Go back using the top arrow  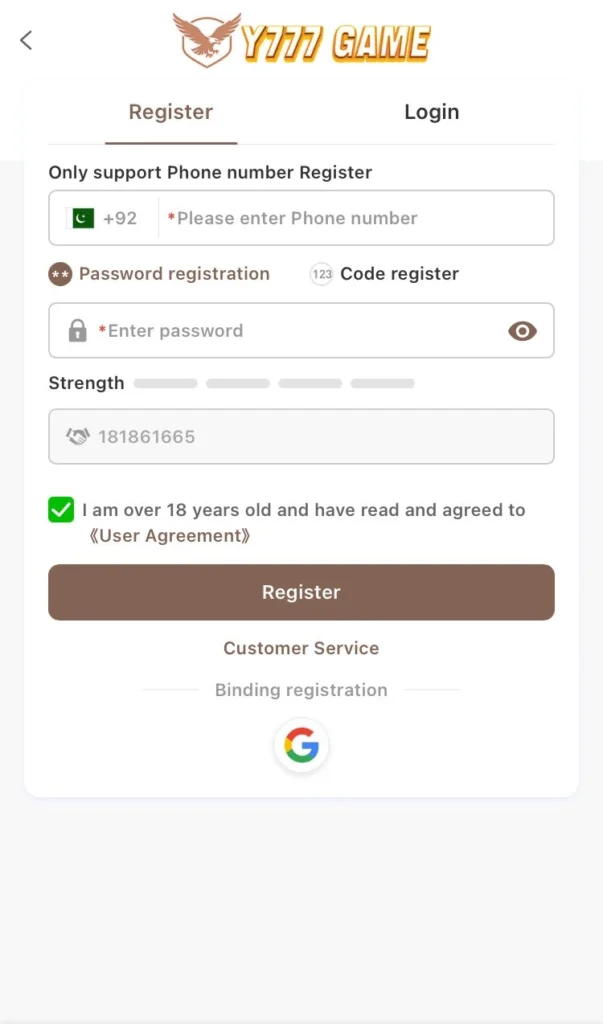click(x=26, y=40)
